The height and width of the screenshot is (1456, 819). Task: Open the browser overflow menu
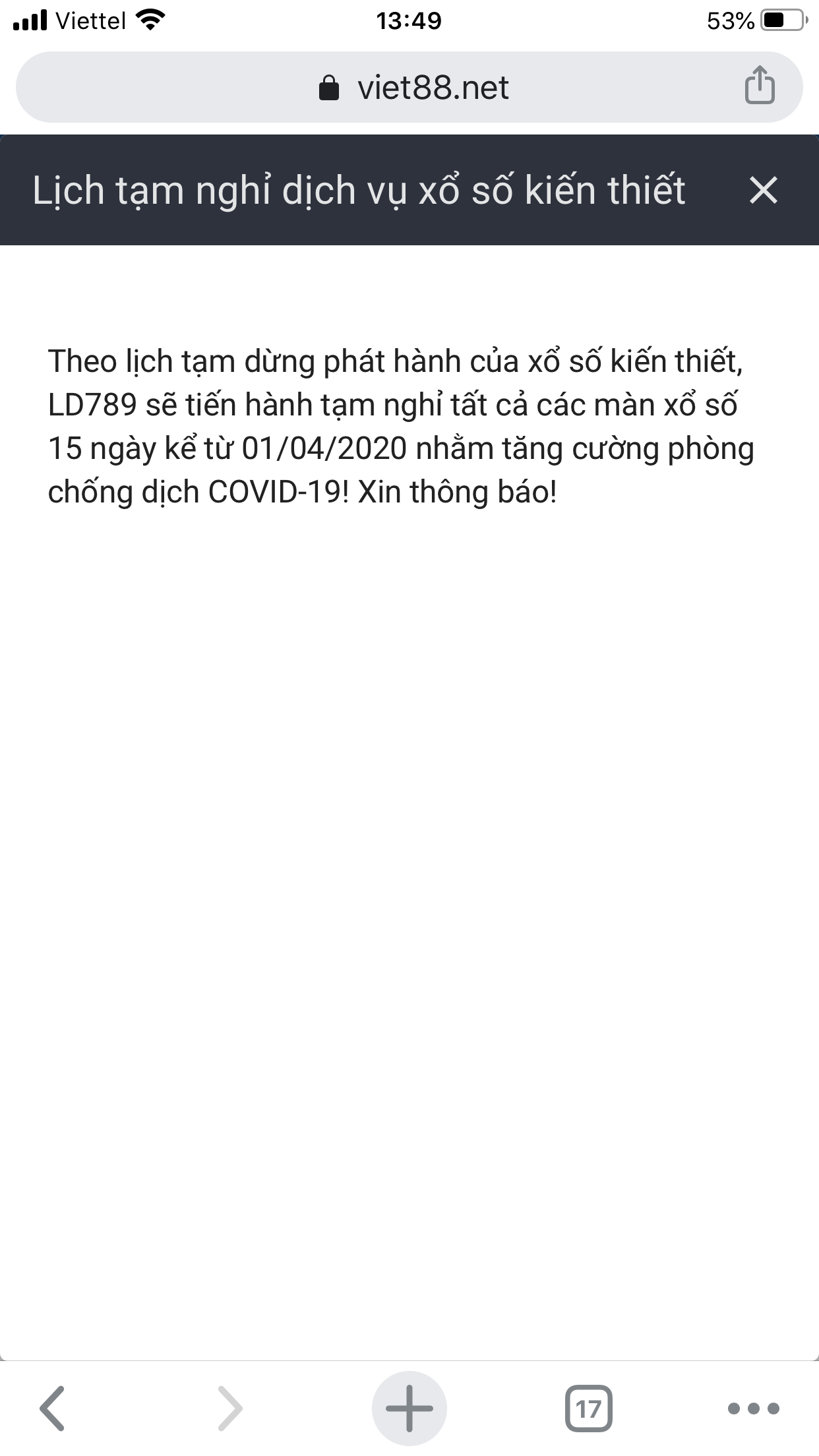pos(754,1409)
